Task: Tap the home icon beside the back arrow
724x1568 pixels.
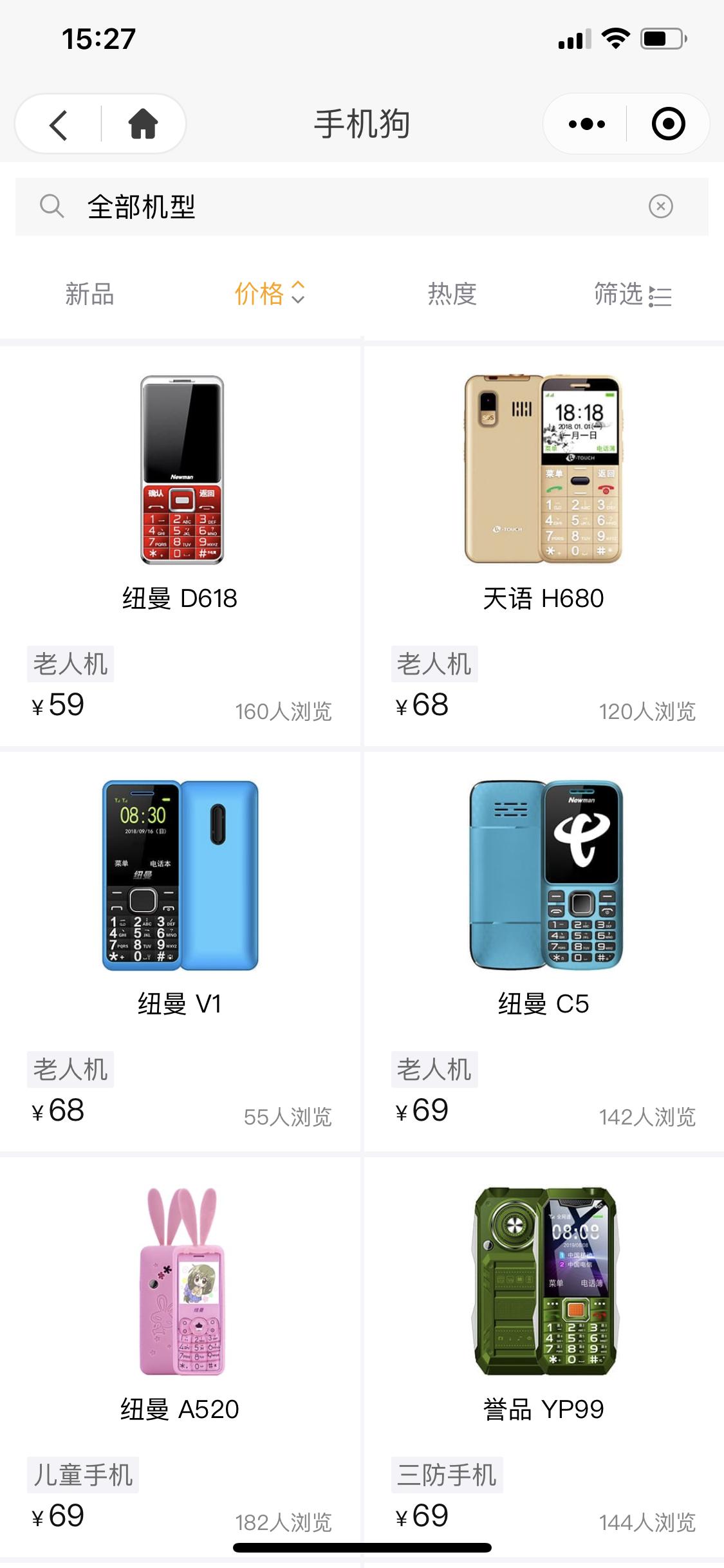Action: point(143,124)
